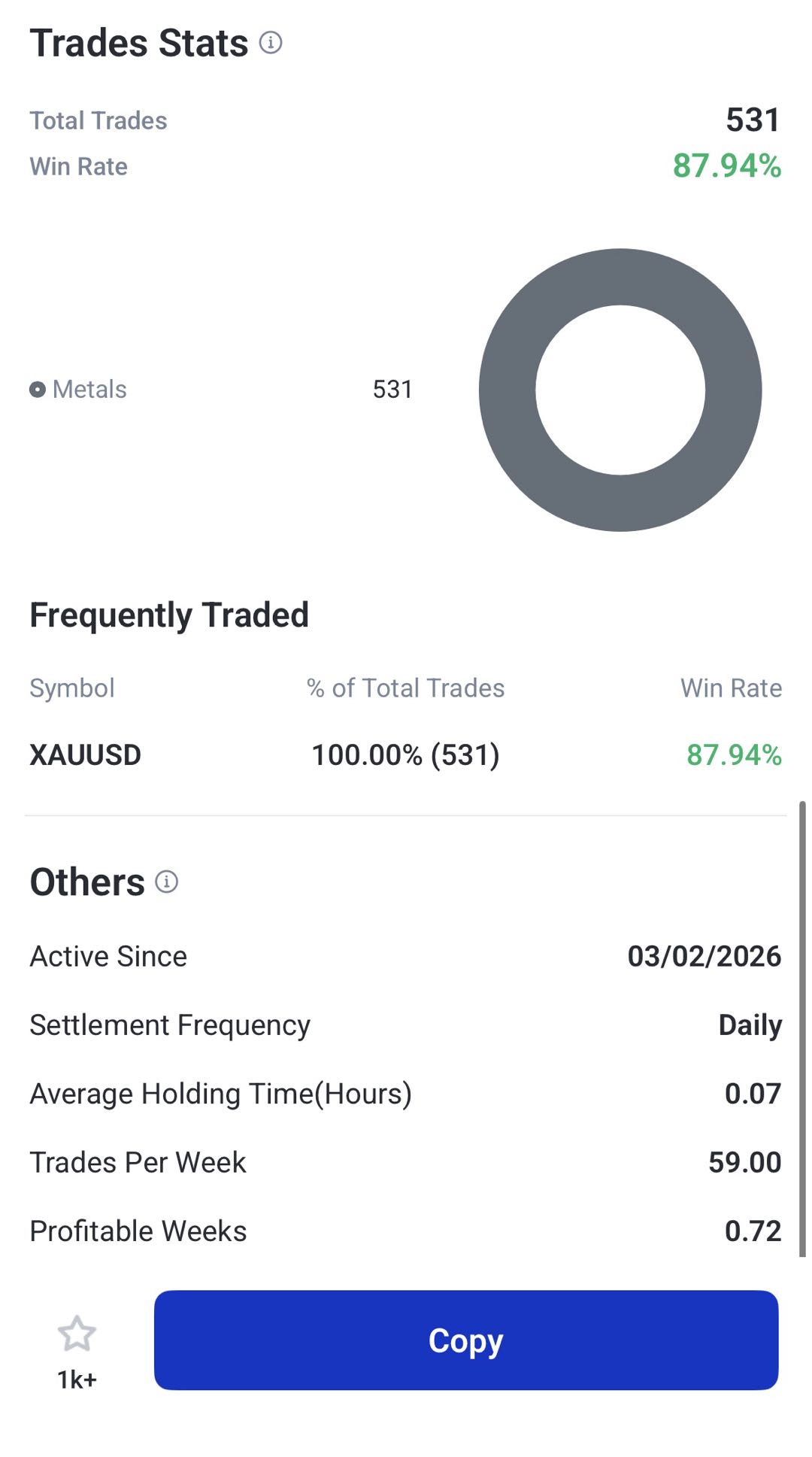Add this trader to favorites with the star
812x1457 pixels.
77,1334
